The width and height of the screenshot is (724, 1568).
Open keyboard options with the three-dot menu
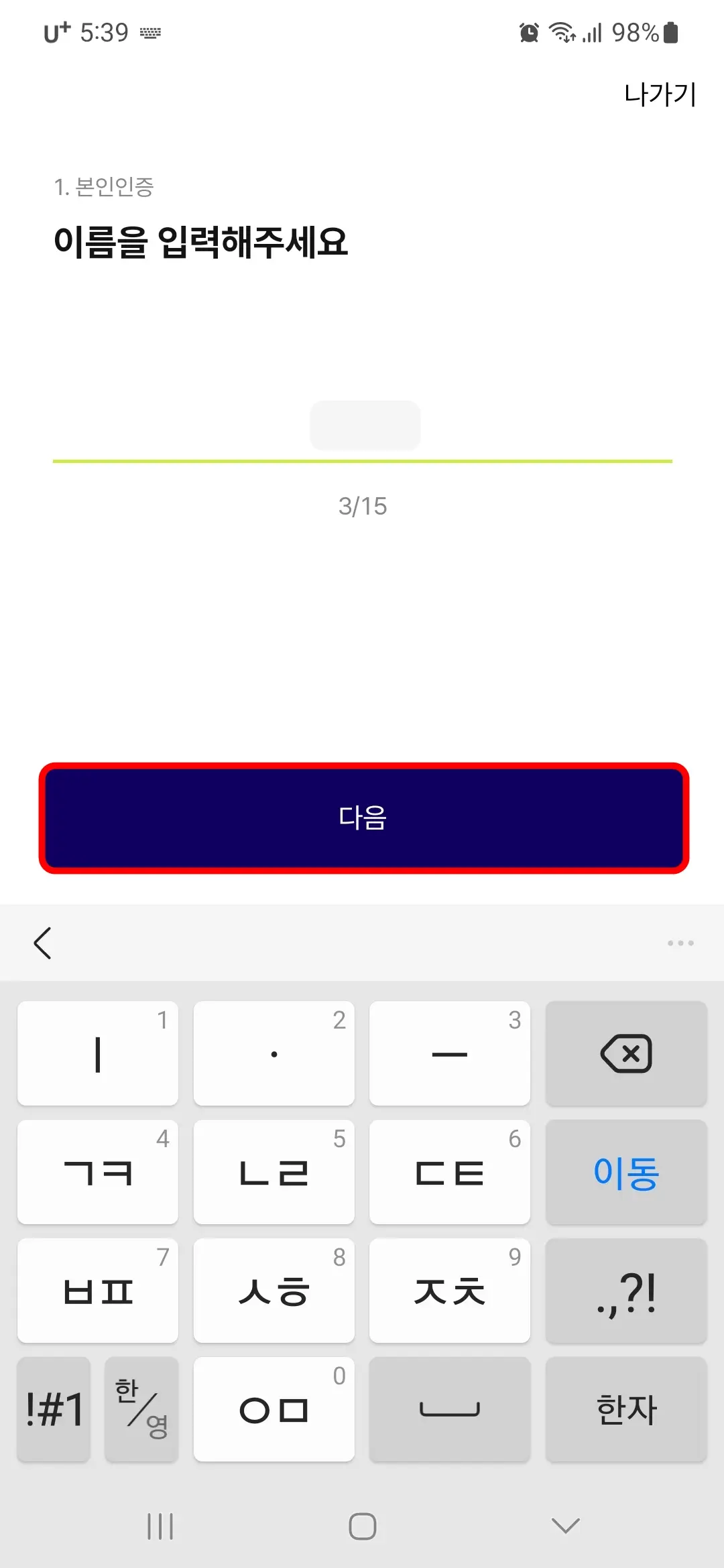coord(680,943)
